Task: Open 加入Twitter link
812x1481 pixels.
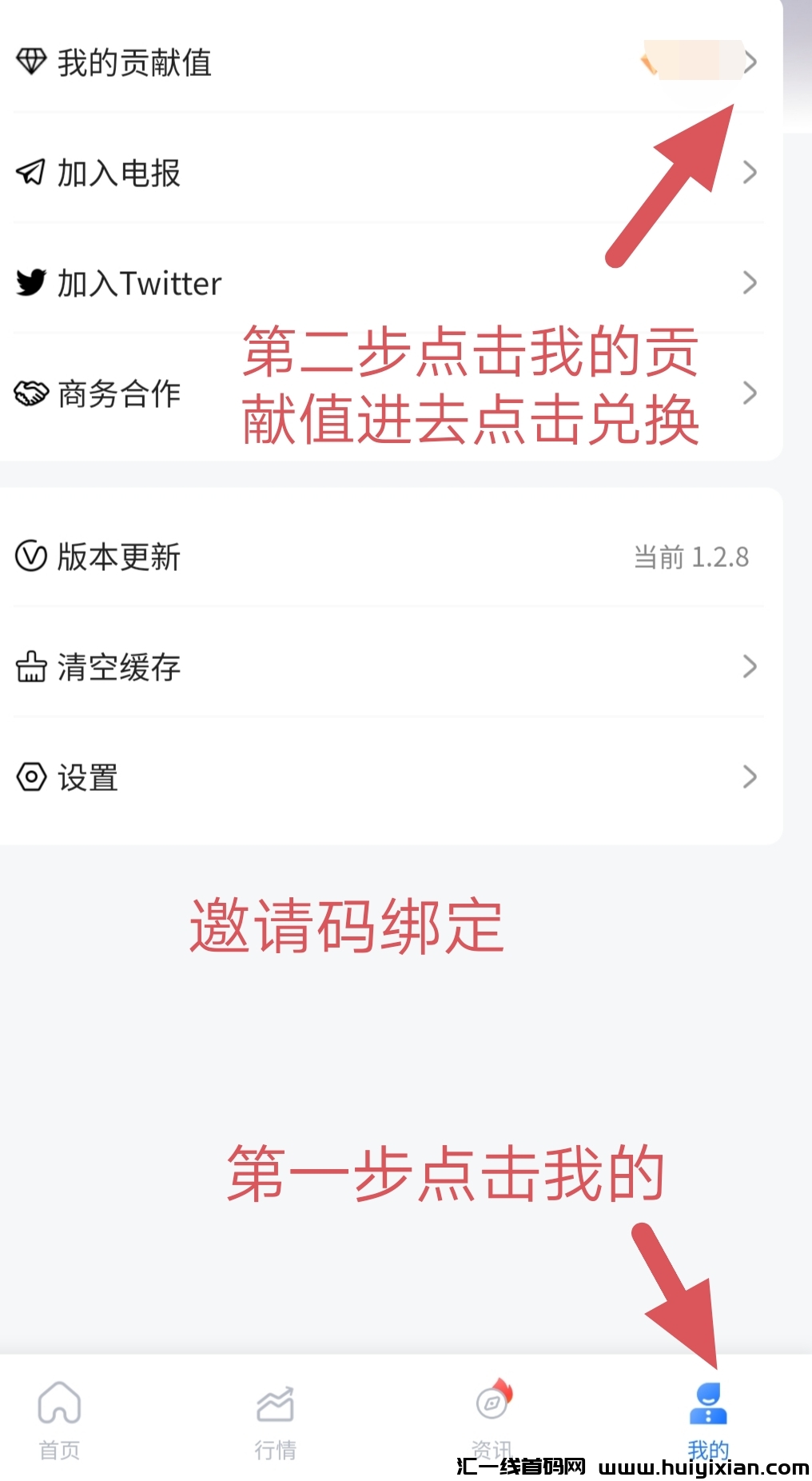Action: tap(137, 282)
